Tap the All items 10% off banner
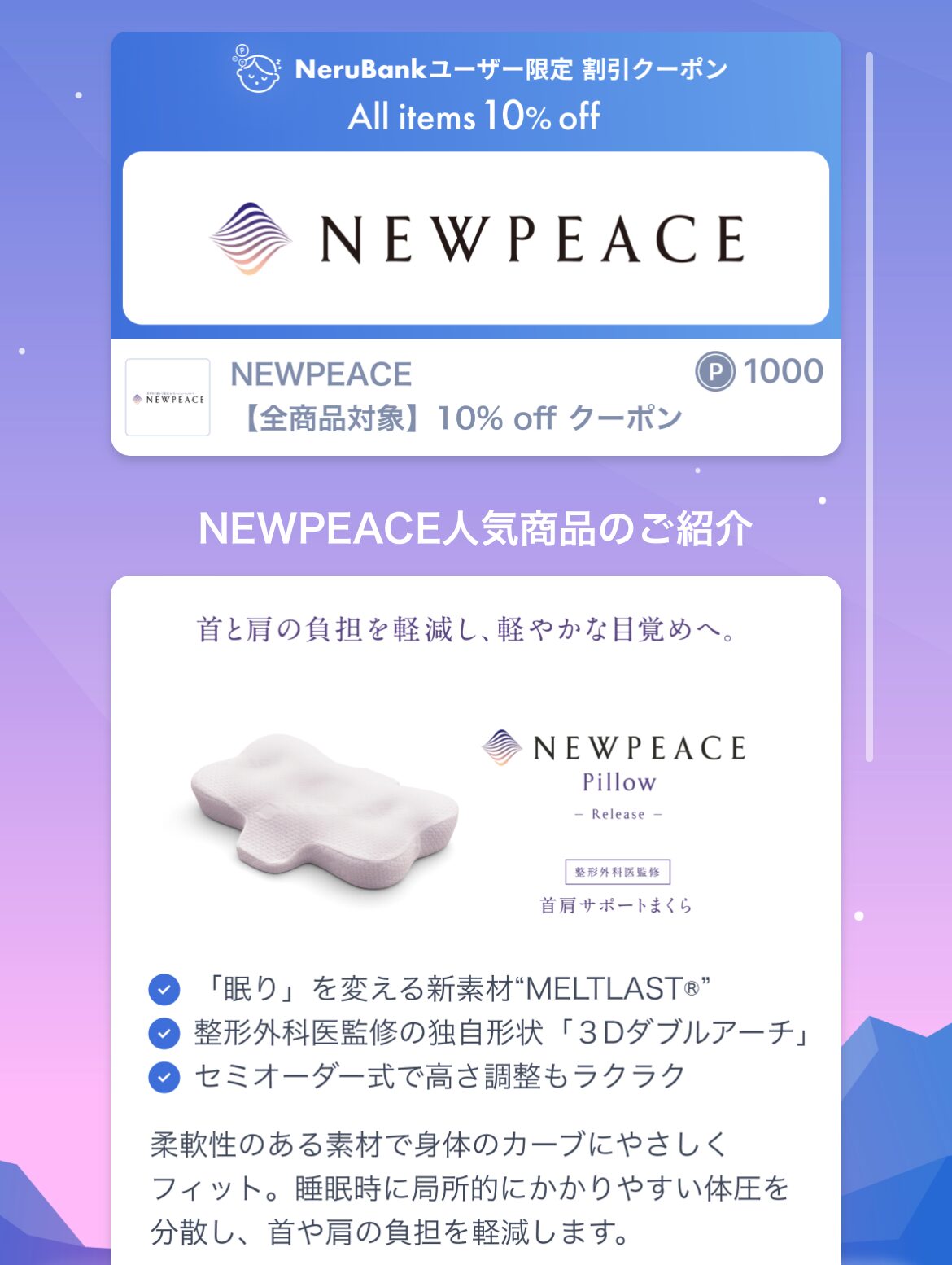The image size is (952, 1265). point(474,118)
